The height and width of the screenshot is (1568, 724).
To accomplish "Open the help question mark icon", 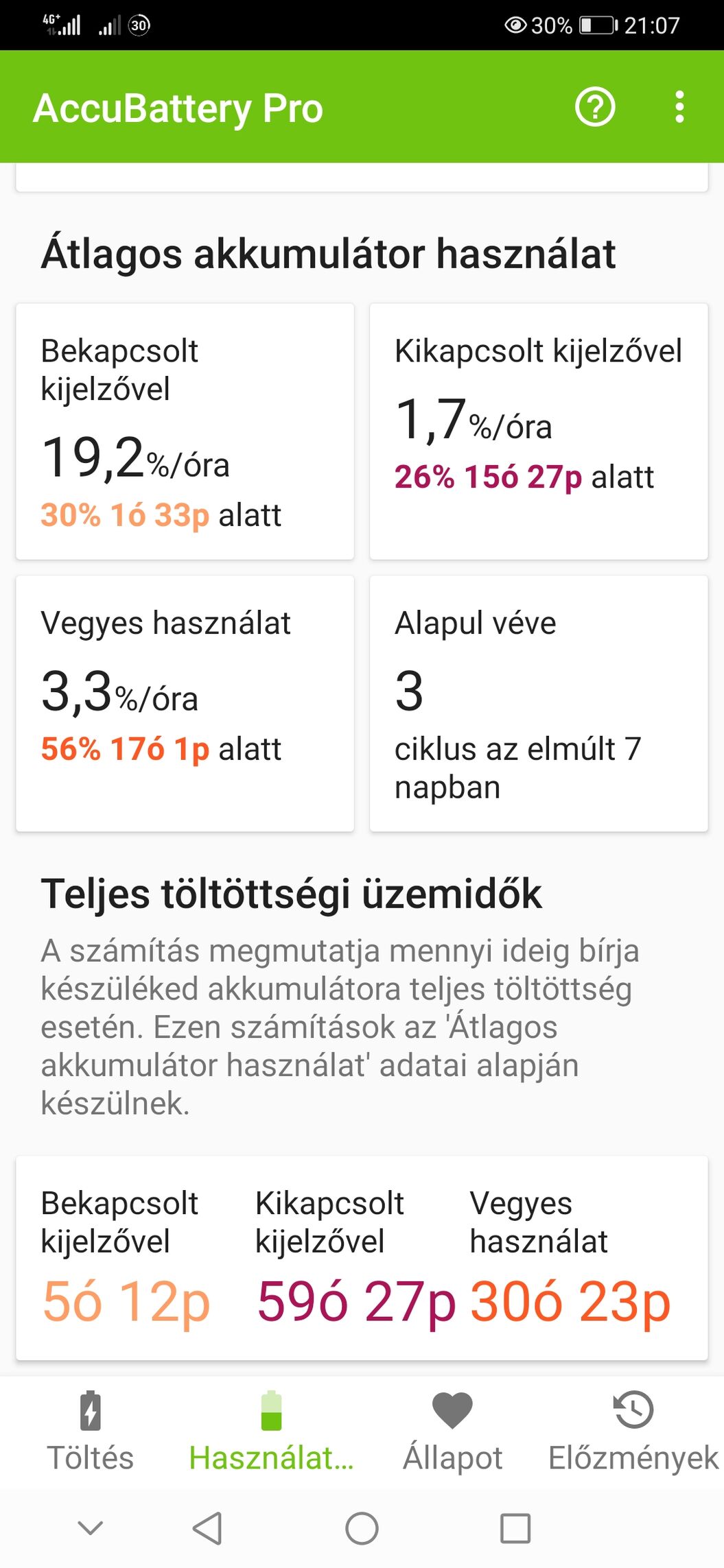I will pos(595,107).
